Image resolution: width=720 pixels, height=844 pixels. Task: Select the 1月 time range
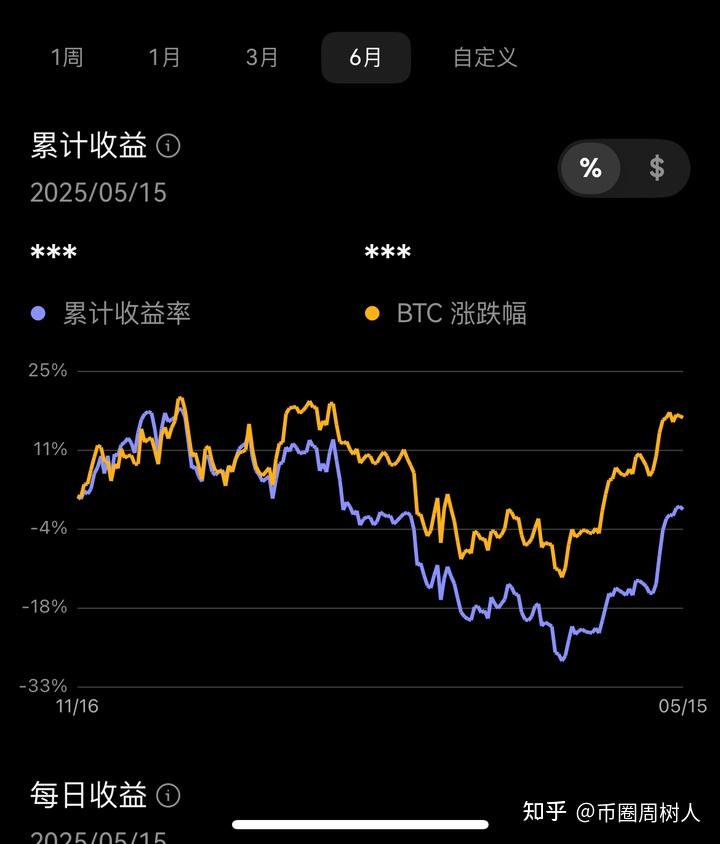tap(163, 58)
